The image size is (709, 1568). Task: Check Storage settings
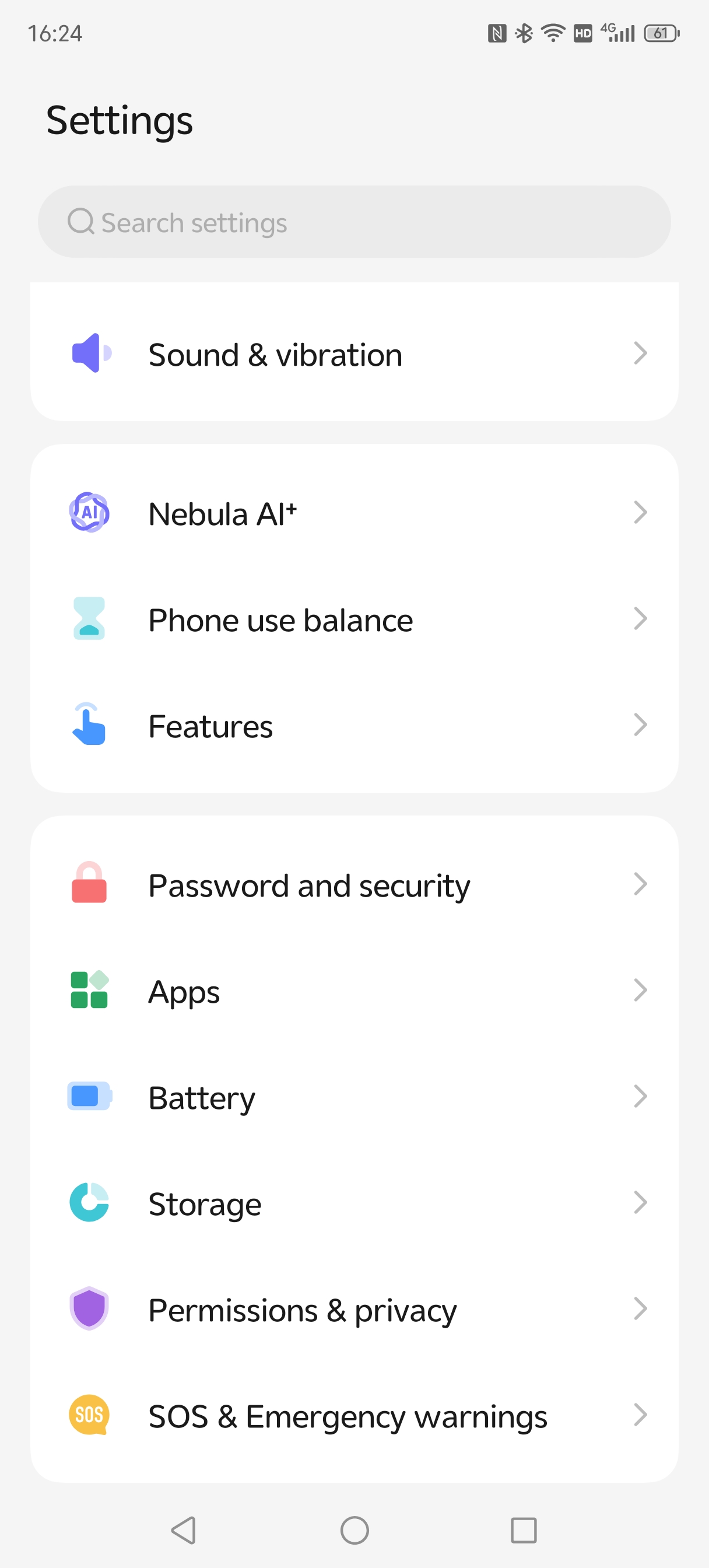(x=354, y=1203)
